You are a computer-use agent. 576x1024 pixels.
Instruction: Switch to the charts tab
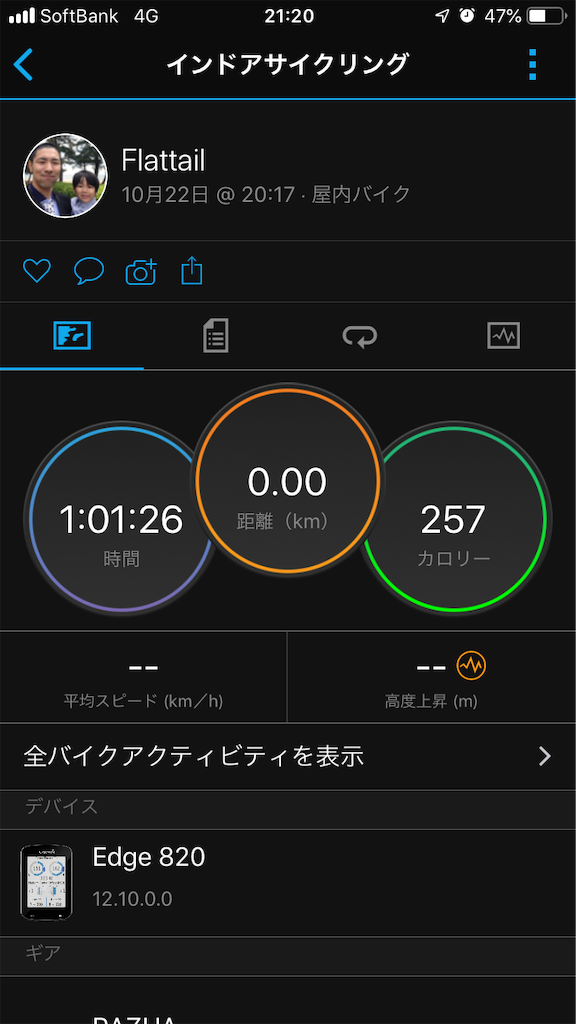tap(504, 336)
